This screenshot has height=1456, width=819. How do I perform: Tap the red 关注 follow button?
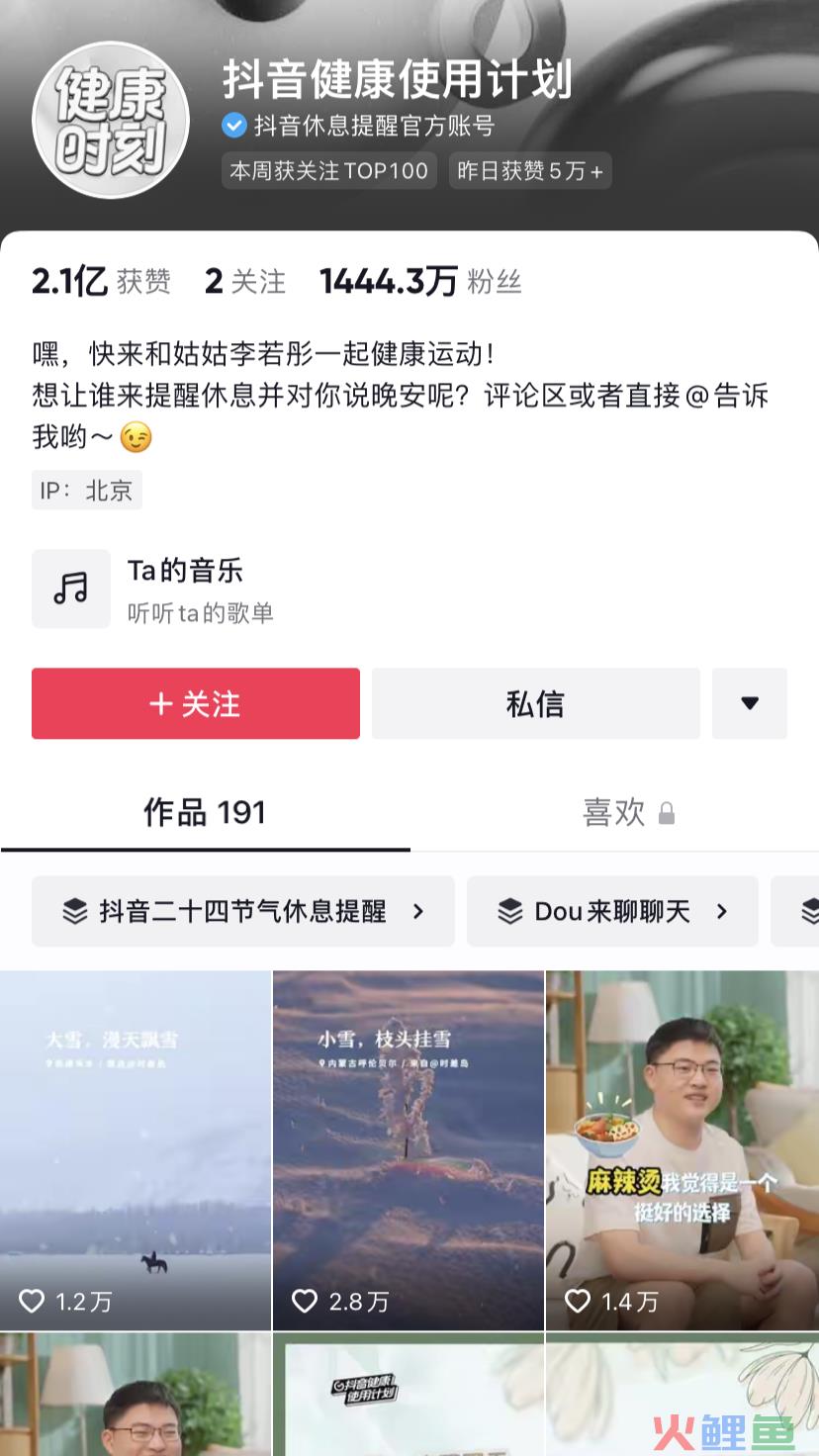pyautogui.click(x=196, y=703)
